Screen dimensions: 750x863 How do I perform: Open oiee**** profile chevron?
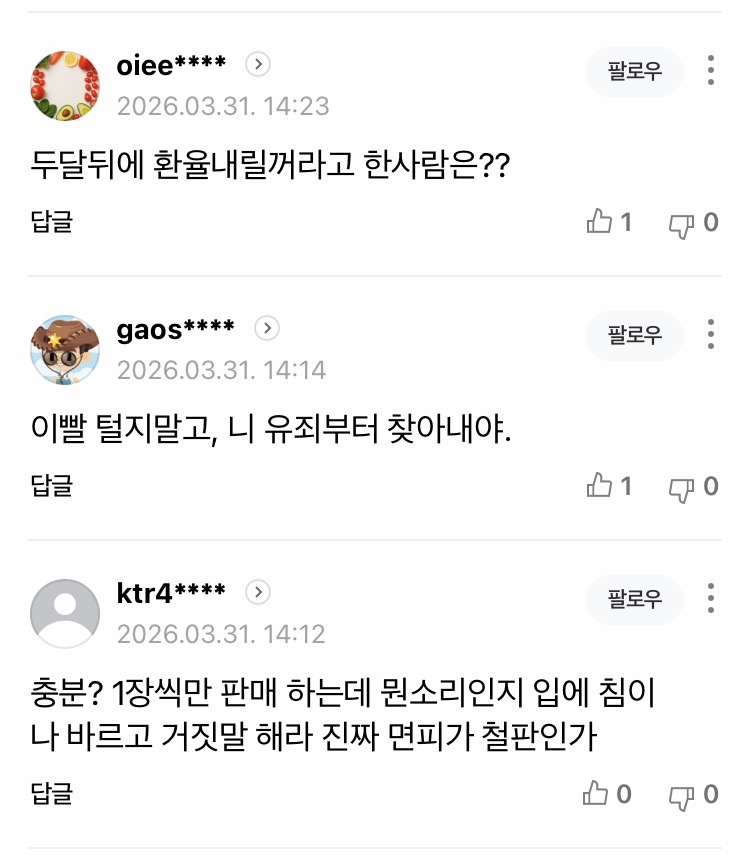coord(258,65)
